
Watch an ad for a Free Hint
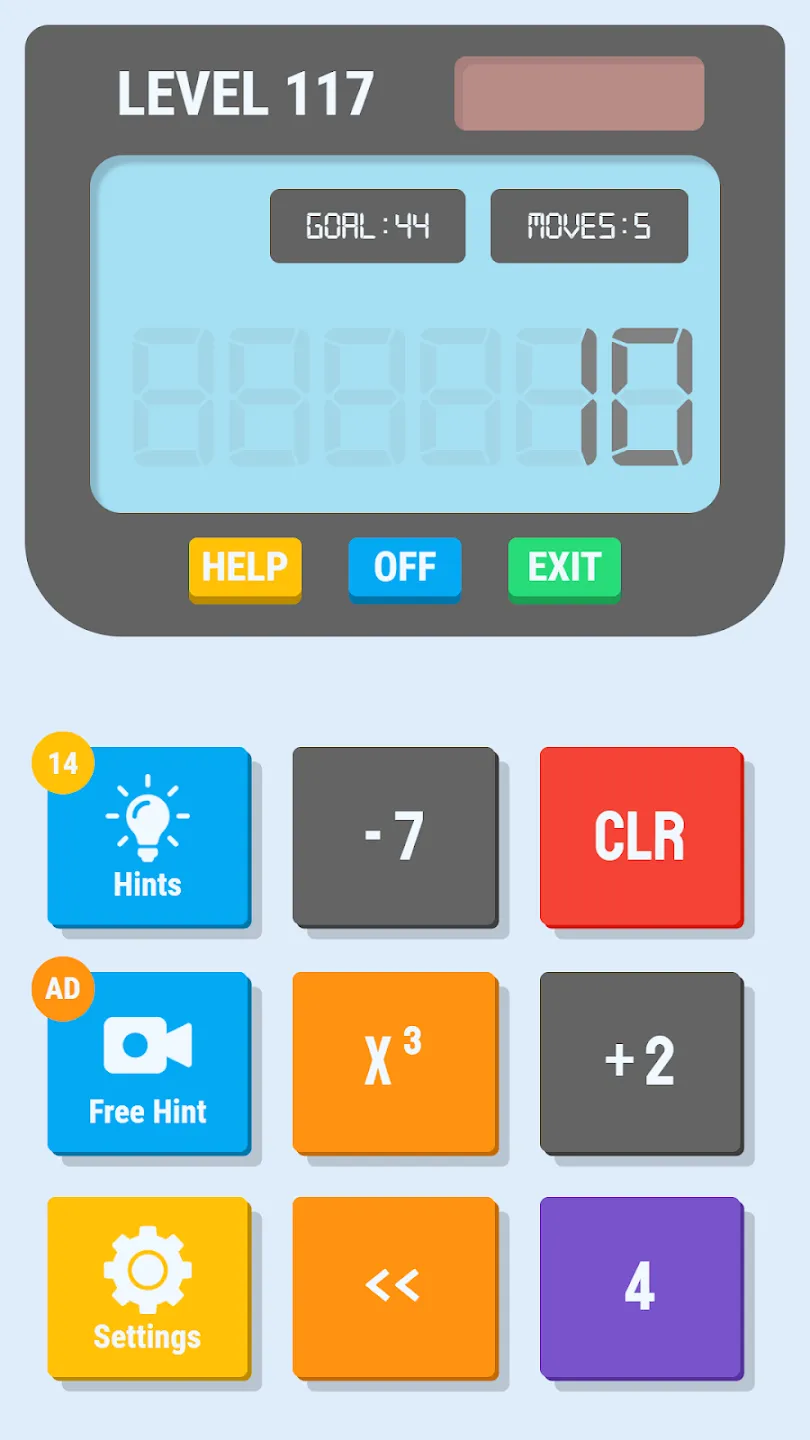(x=149, y=1063)
